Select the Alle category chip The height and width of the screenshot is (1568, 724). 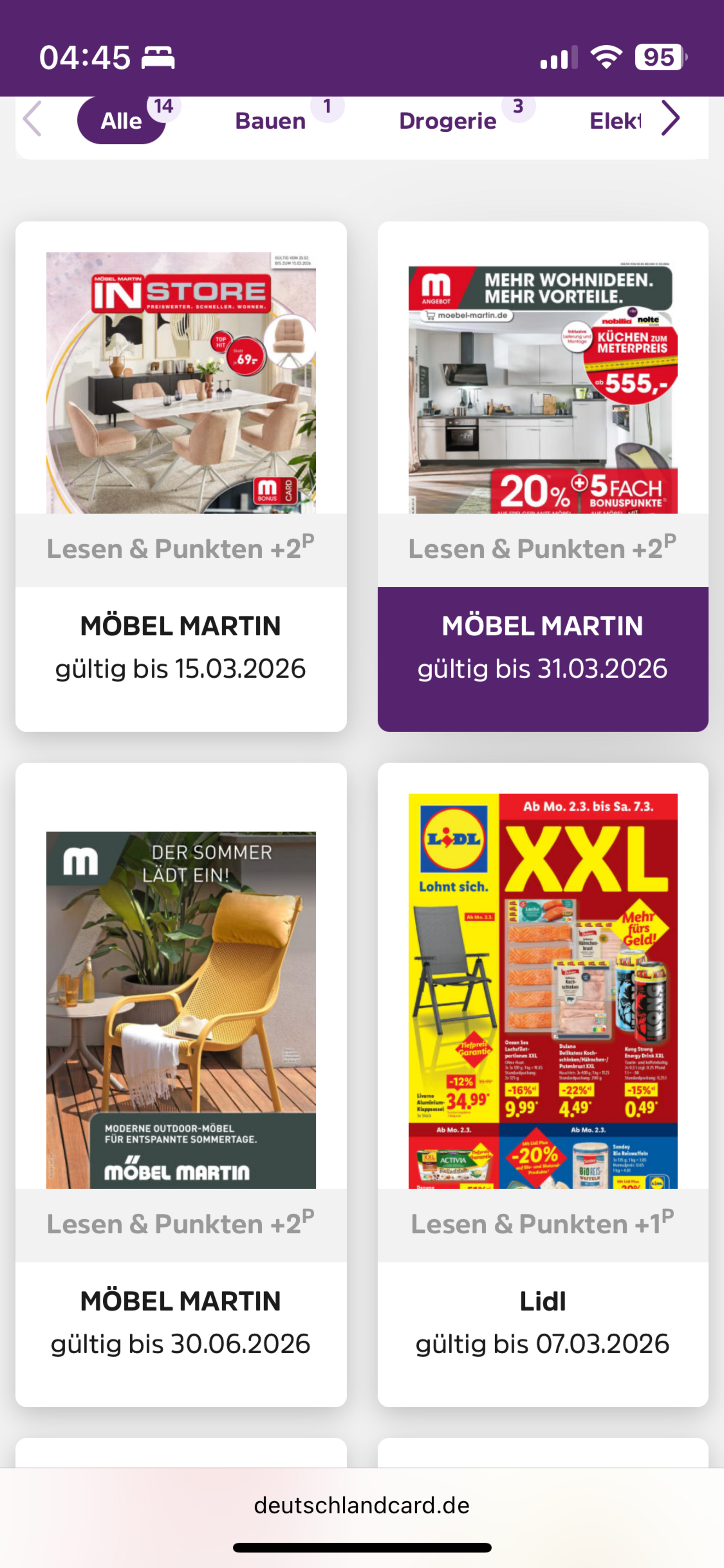pyautogui.click(x=121, y=121)
